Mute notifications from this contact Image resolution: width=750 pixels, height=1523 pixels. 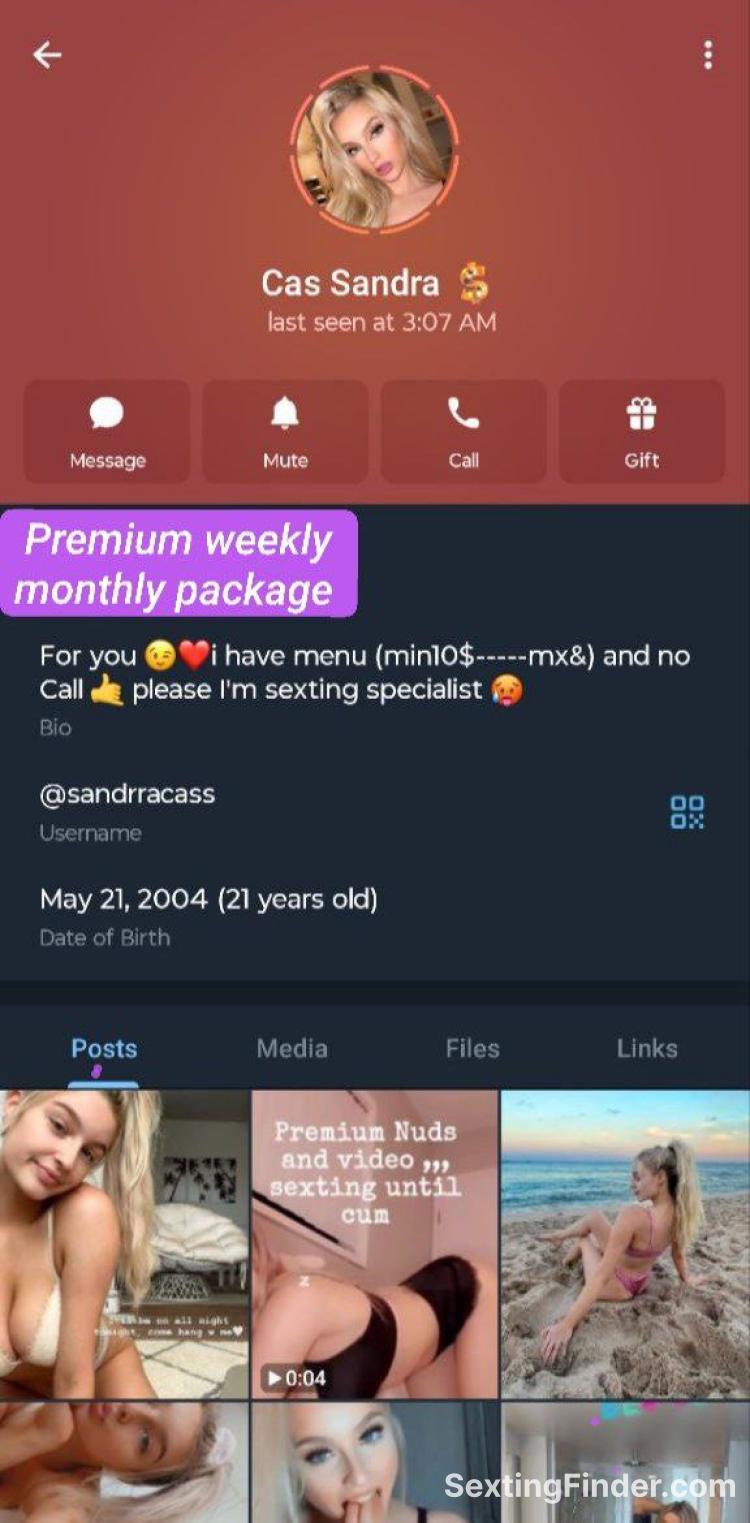click(x=285, y=432)
